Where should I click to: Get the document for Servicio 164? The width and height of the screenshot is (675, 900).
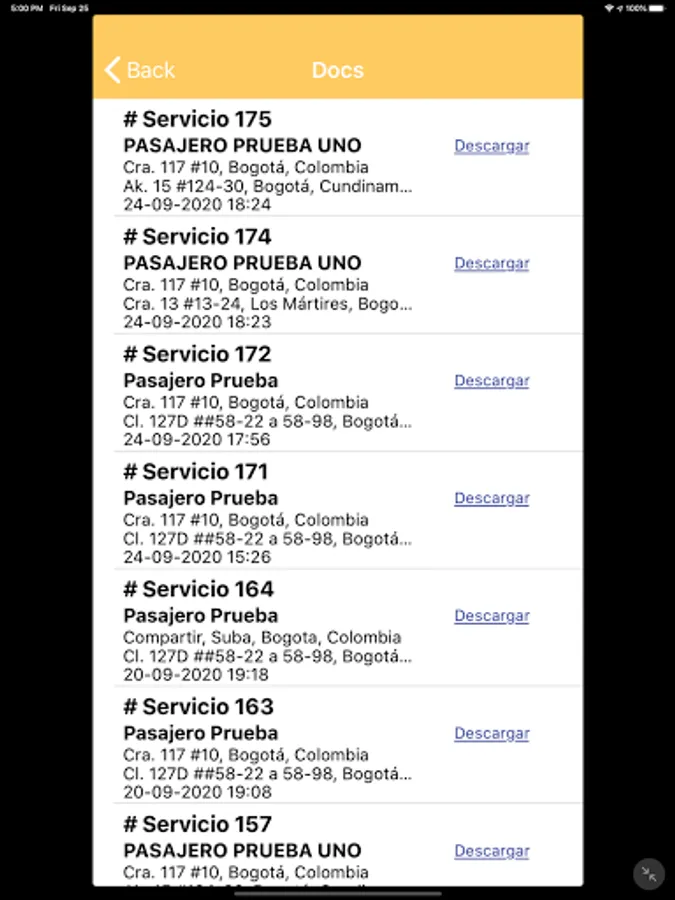491,616
